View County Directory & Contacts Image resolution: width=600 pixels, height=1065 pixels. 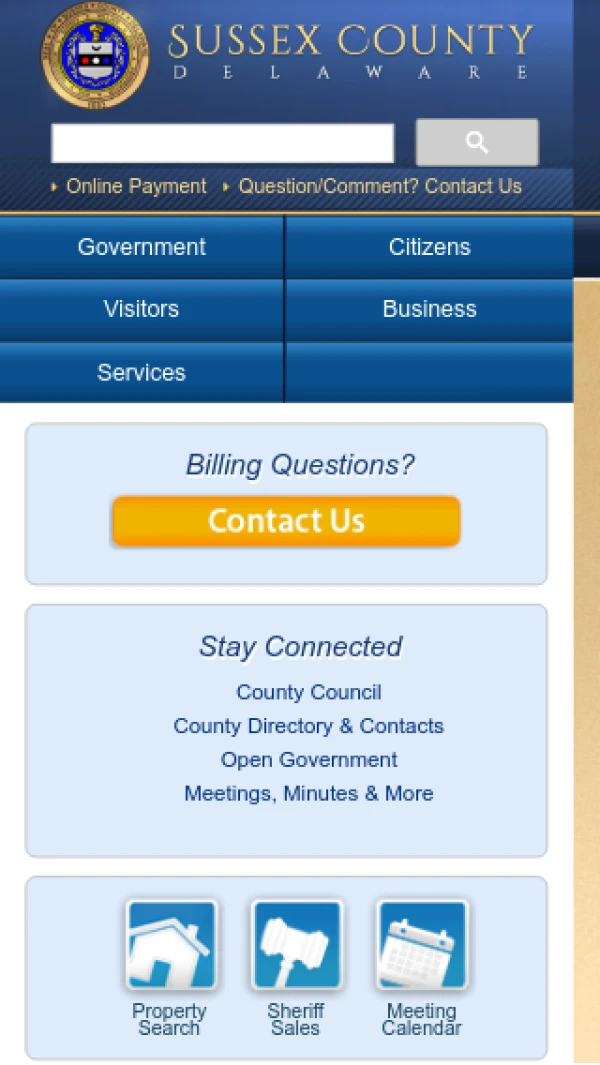308,726
